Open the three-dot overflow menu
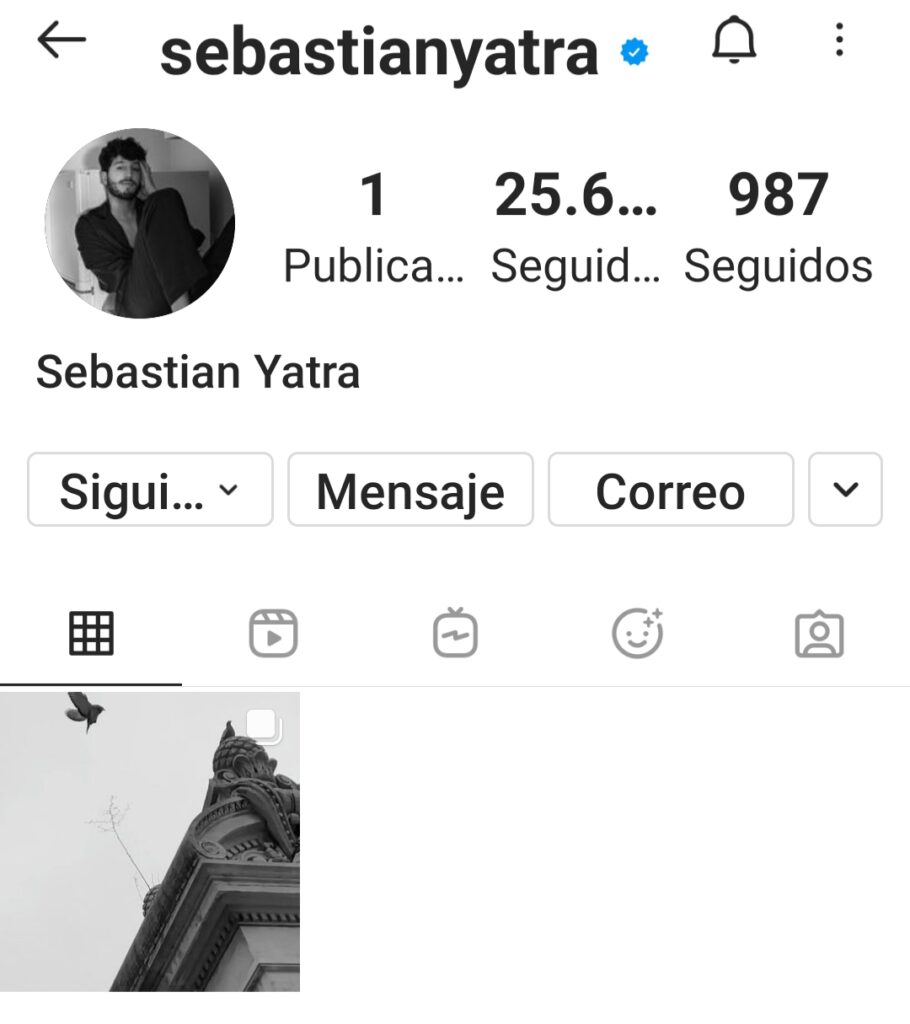This screenshot has height=1024, width=910. pos(839,41)
